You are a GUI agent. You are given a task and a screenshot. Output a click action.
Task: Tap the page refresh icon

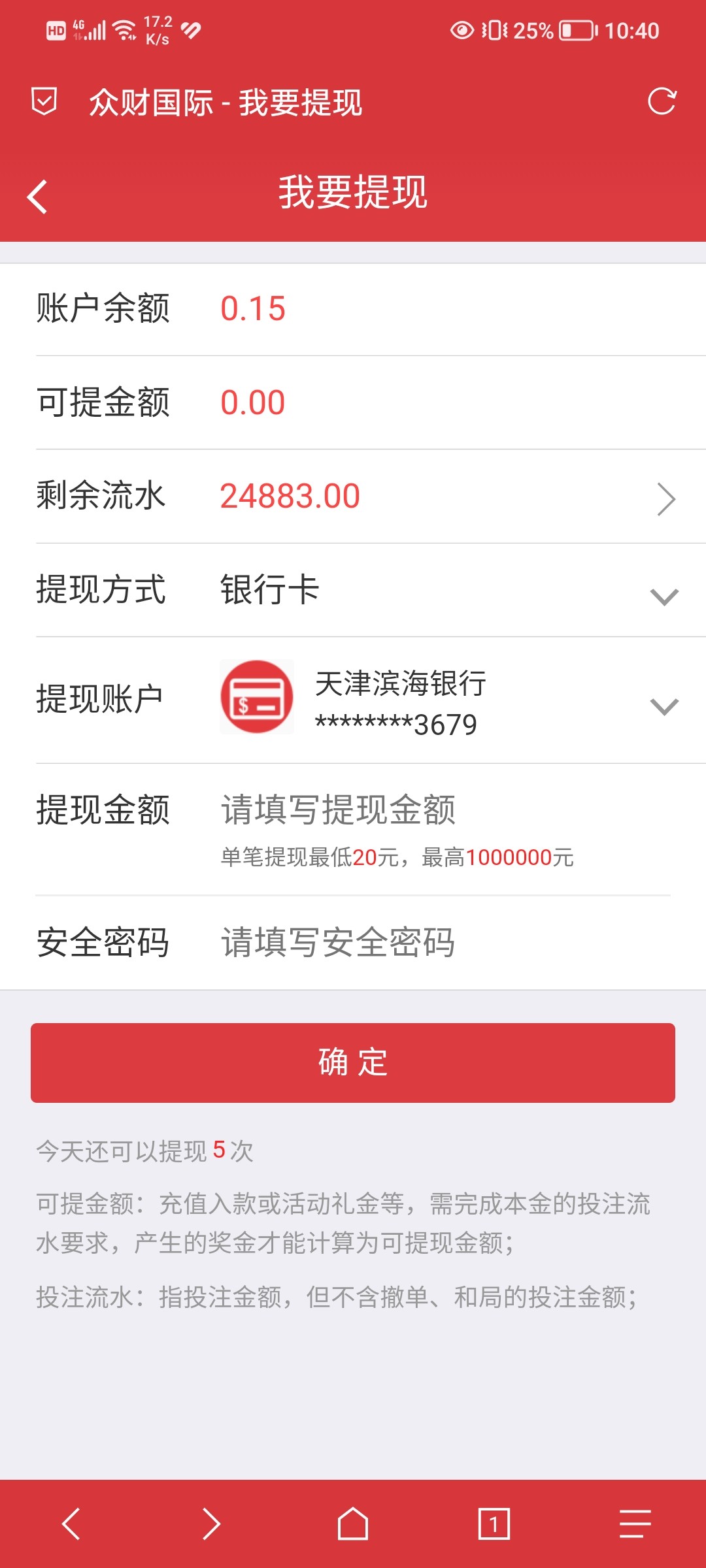tap(662, 103)
